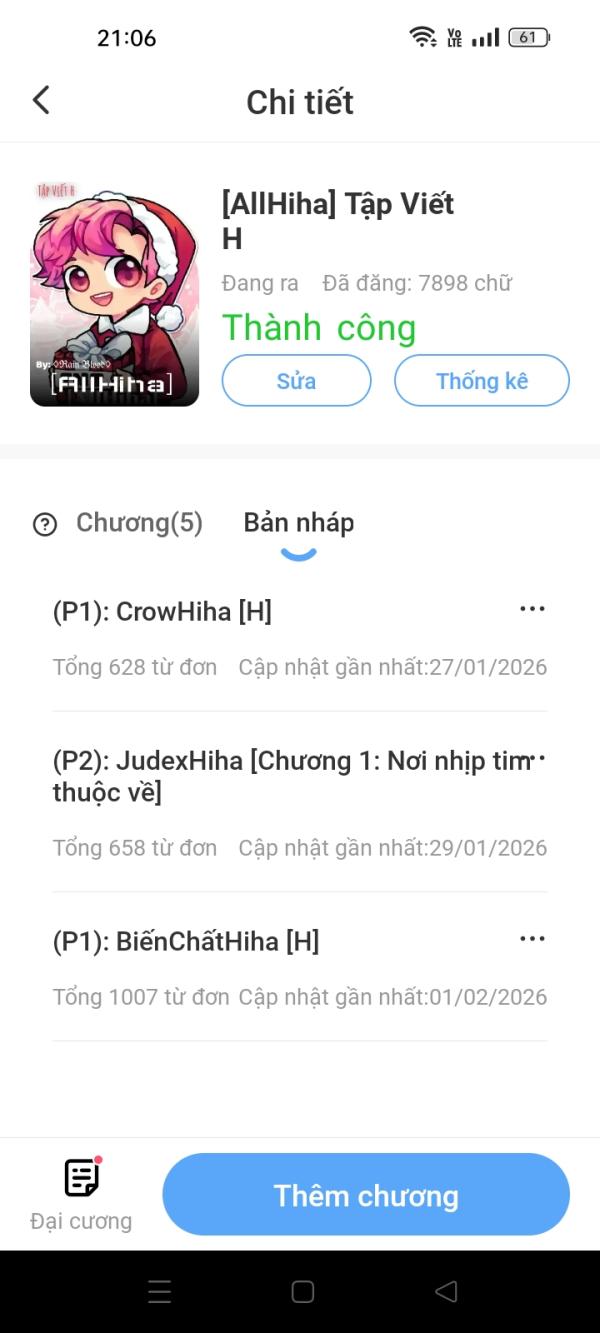The width and height of the screenshot is (600, 1333).
Task: Open more options for BiếnChấtHiha draft
Action: point(532,939)
